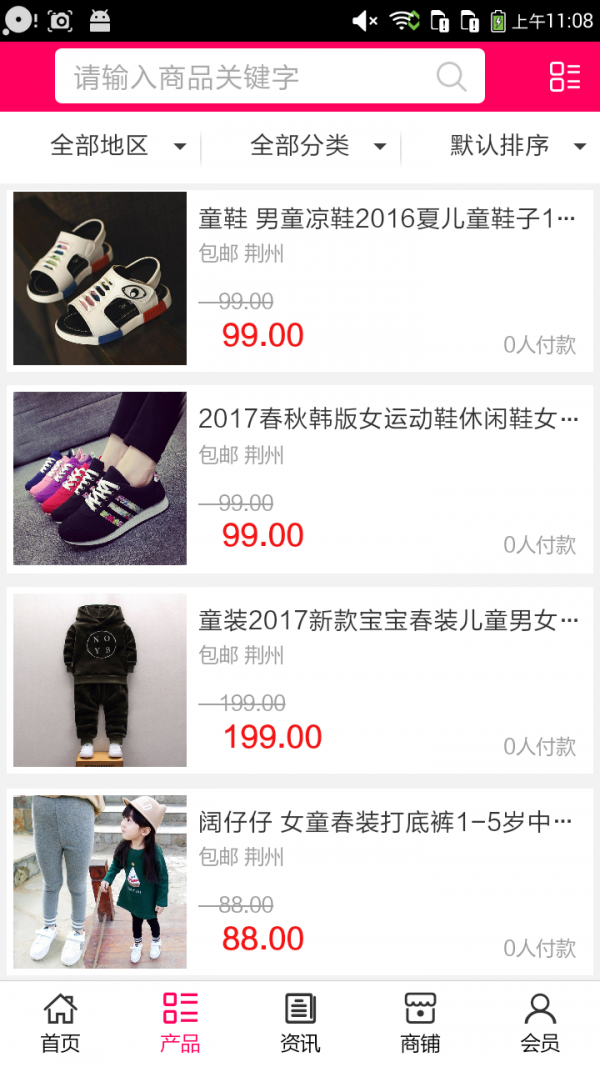Switch to the 会员 member tab
Image resolution: width=600 pixels, height=1067 pixels.
(540, 1023)
